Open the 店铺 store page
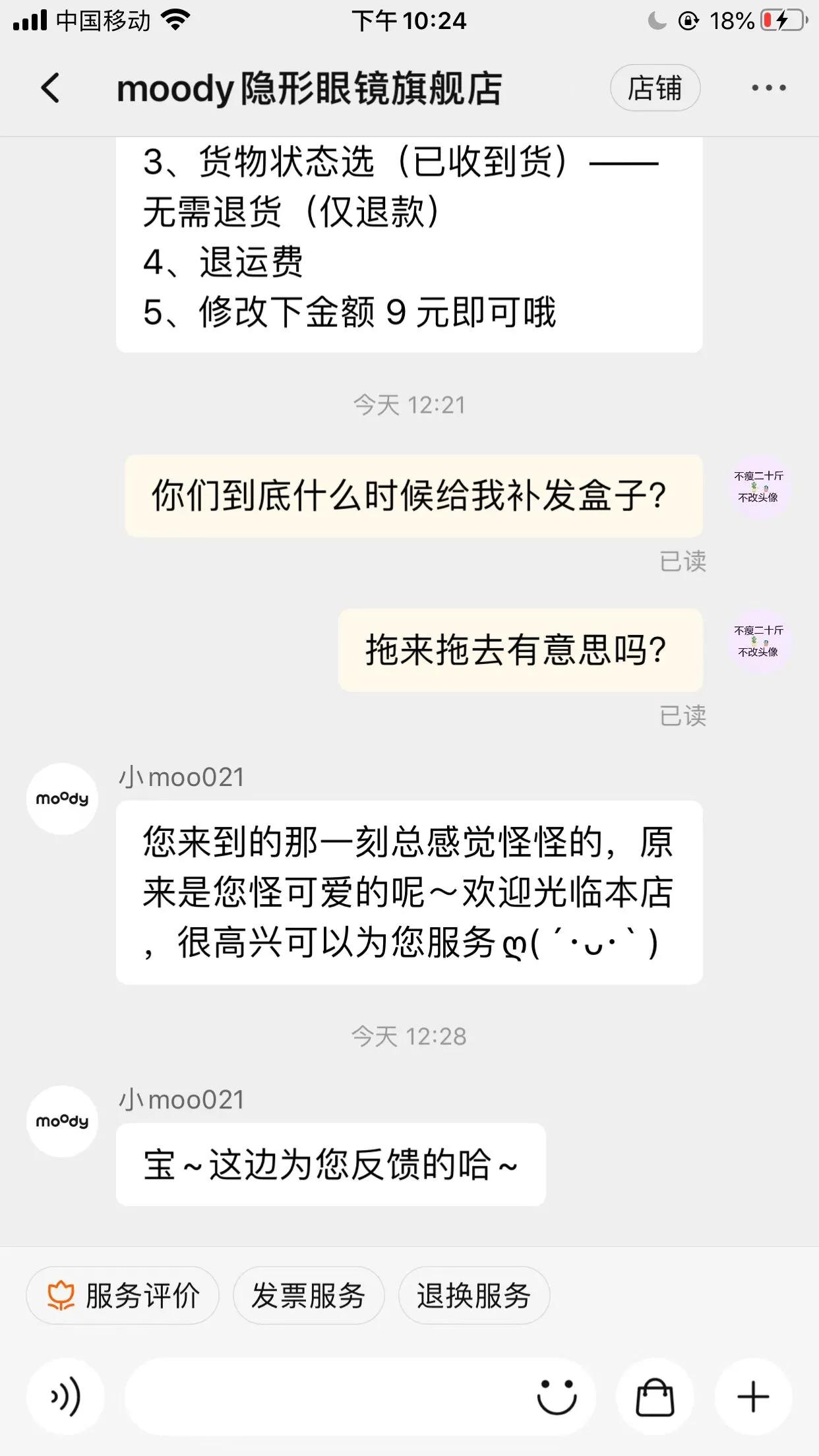The height and width of the screenshot is (1456, 819). pyautogui.click(x=655, y=87)
